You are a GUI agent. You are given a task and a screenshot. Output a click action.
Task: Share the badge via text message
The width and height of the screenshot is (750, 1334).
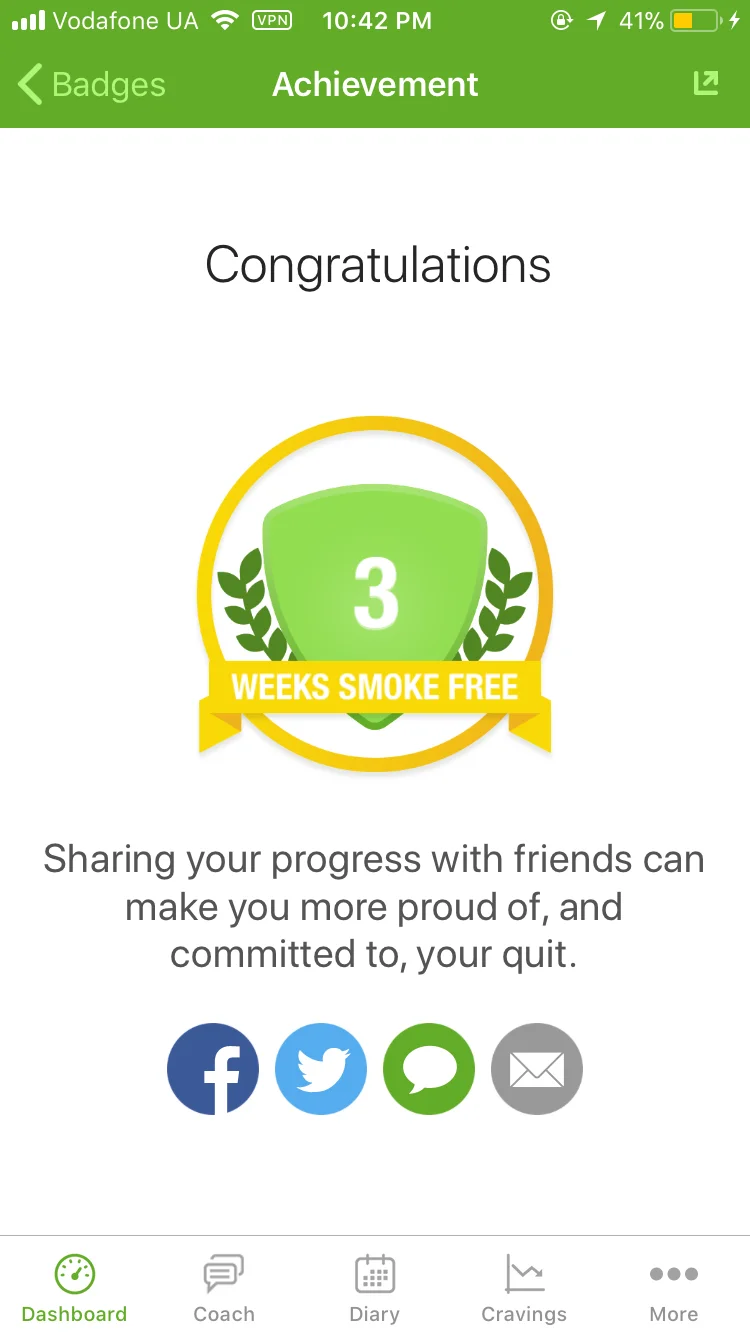pyautogui.click(x=429, y=1069)
